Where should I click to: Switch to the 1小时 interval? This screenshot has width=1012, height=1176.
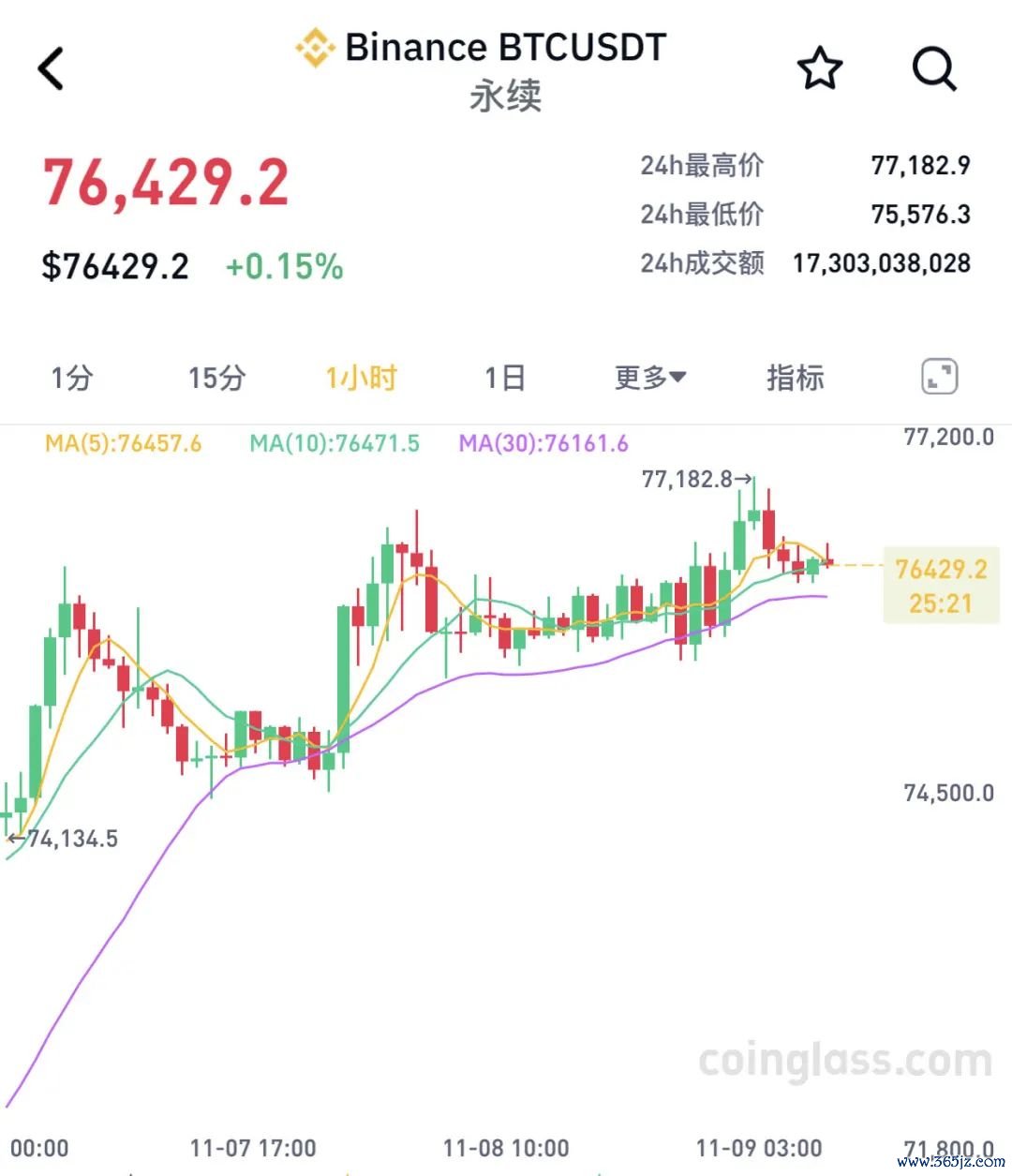click(361, 378)
